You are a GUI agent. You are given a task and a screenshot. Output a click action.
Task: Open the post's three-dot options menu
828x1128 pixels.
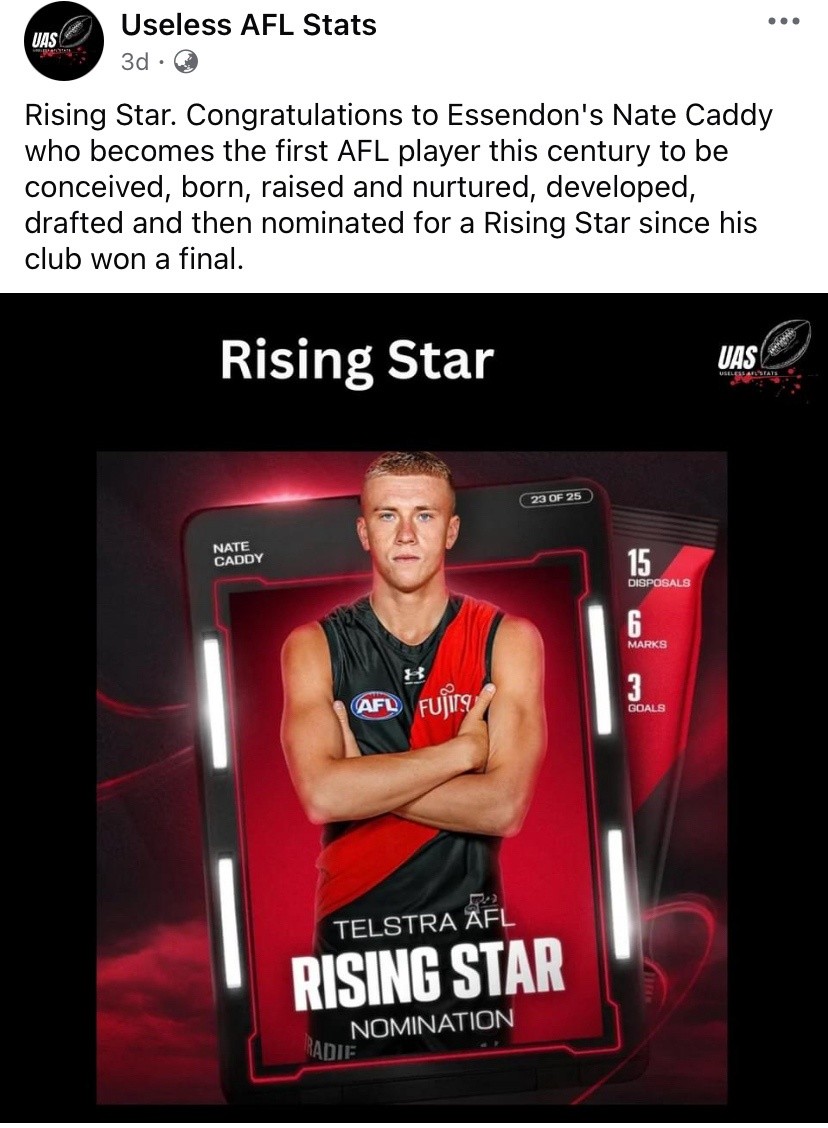tap(783, 21)
